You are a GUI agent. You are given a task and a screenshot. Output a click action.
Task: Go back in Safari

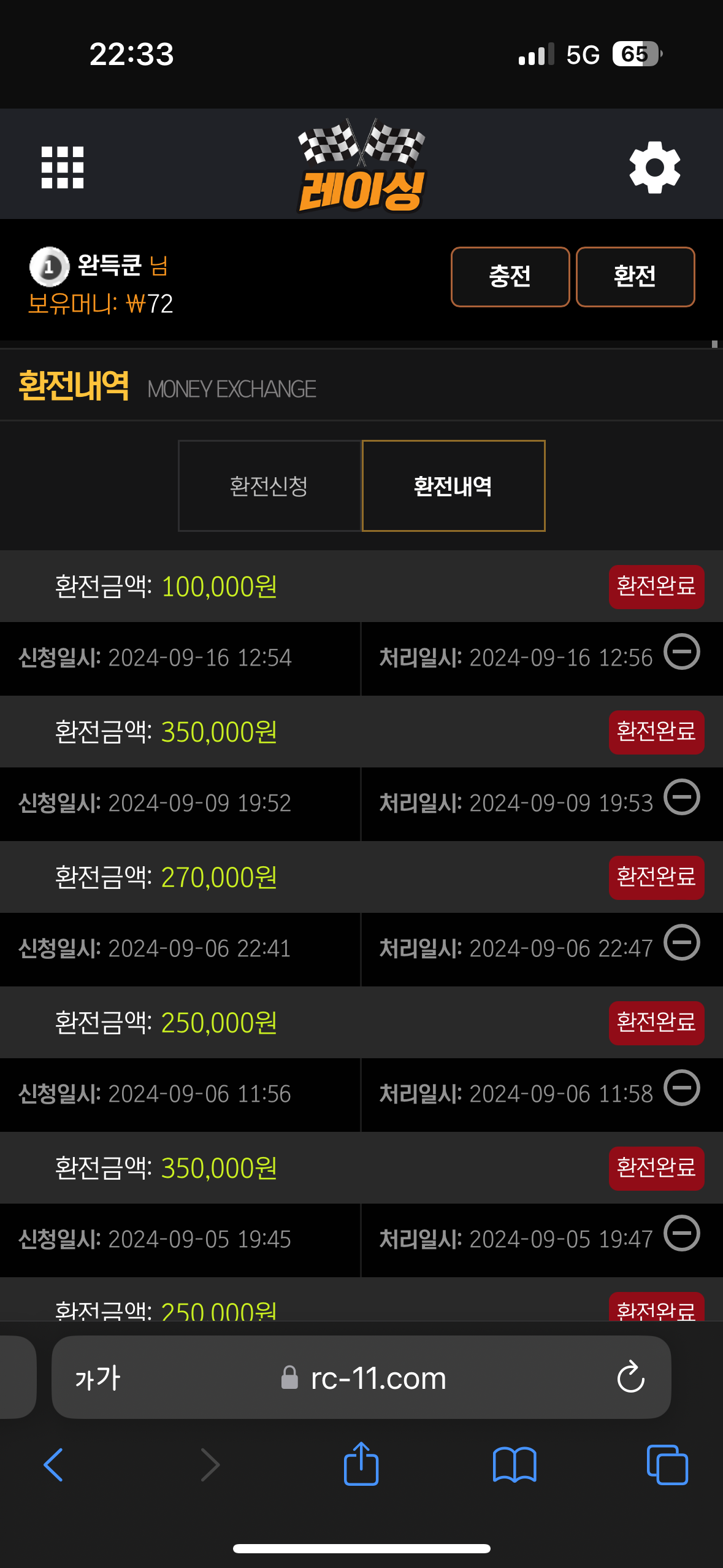click(53, 1465)
